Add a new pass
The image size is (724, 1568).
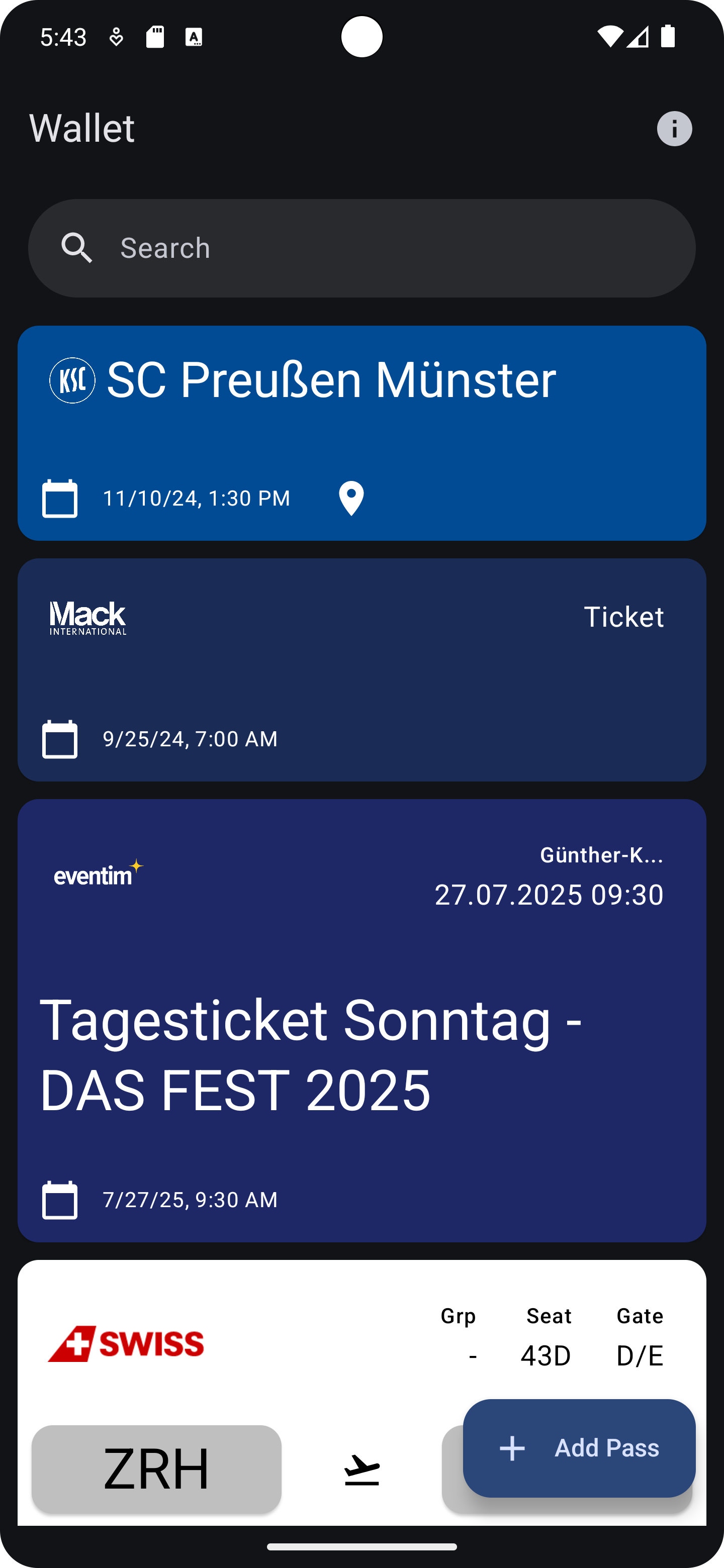pyautogui.click(x=579, y=1448)
